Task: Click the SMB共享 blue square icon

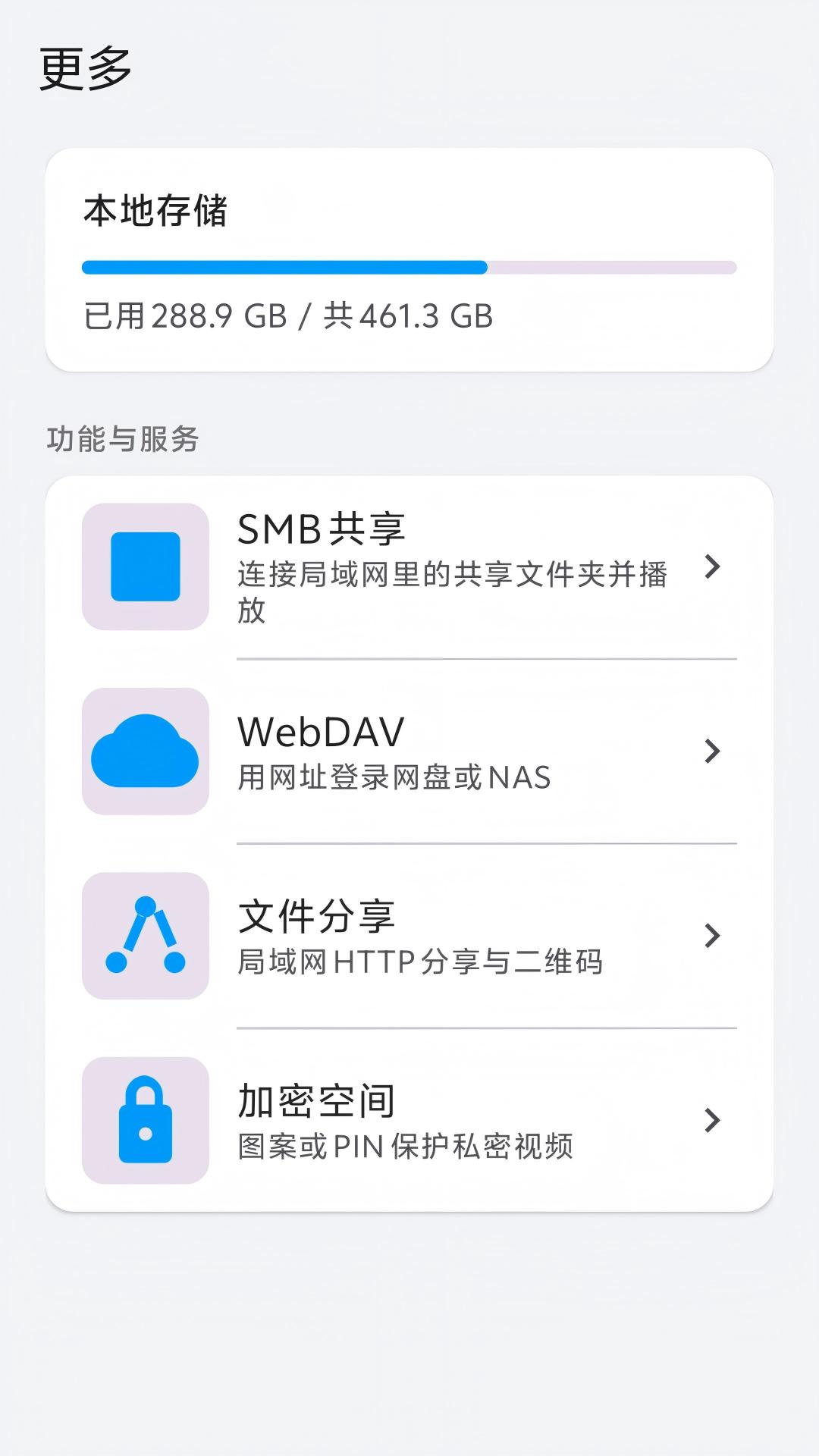Action: pyautogui.click(x=147, y=565)
